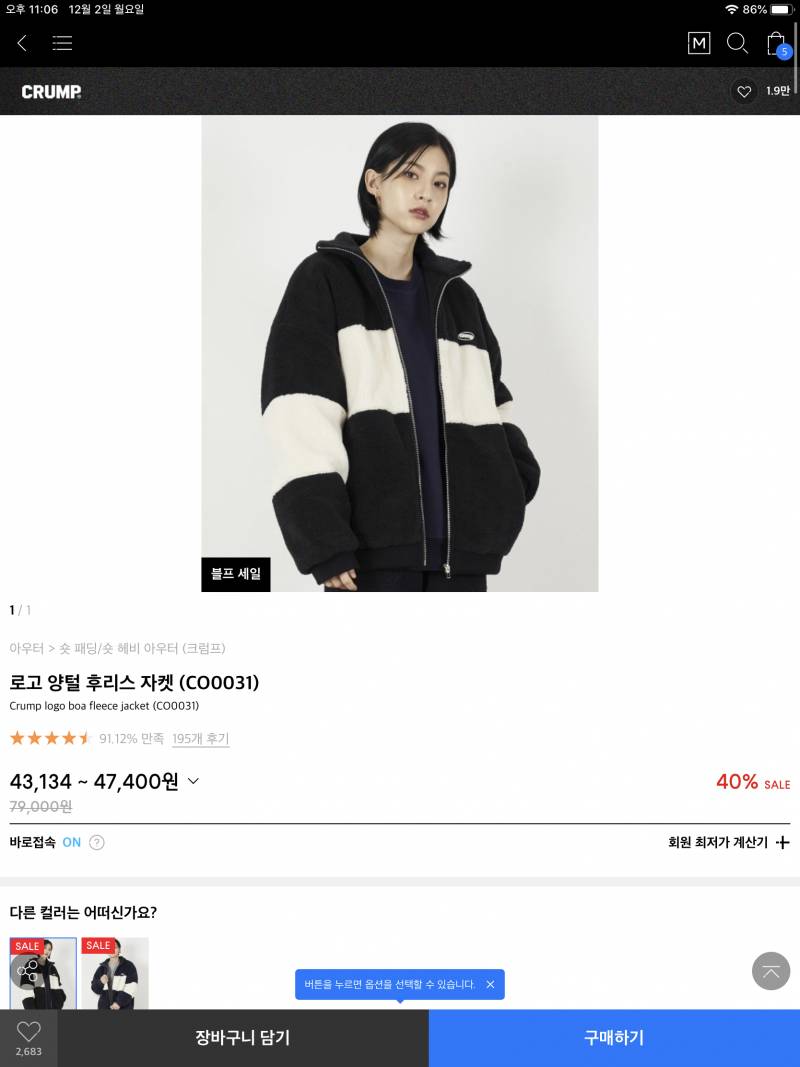Like the CRUMP brand
The height and width of the screenshot is (1067, 800).
[x=744, y=91]
